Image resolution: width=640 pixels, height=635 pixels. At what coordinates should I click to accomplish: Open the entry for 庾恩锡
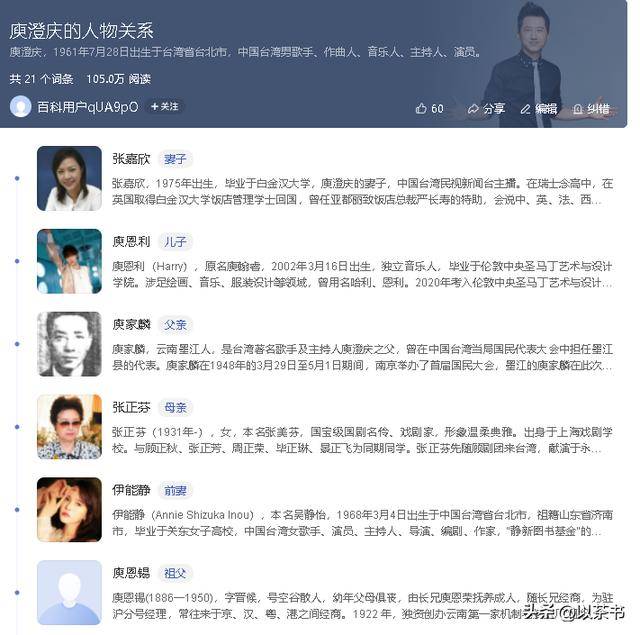point(131,573)
